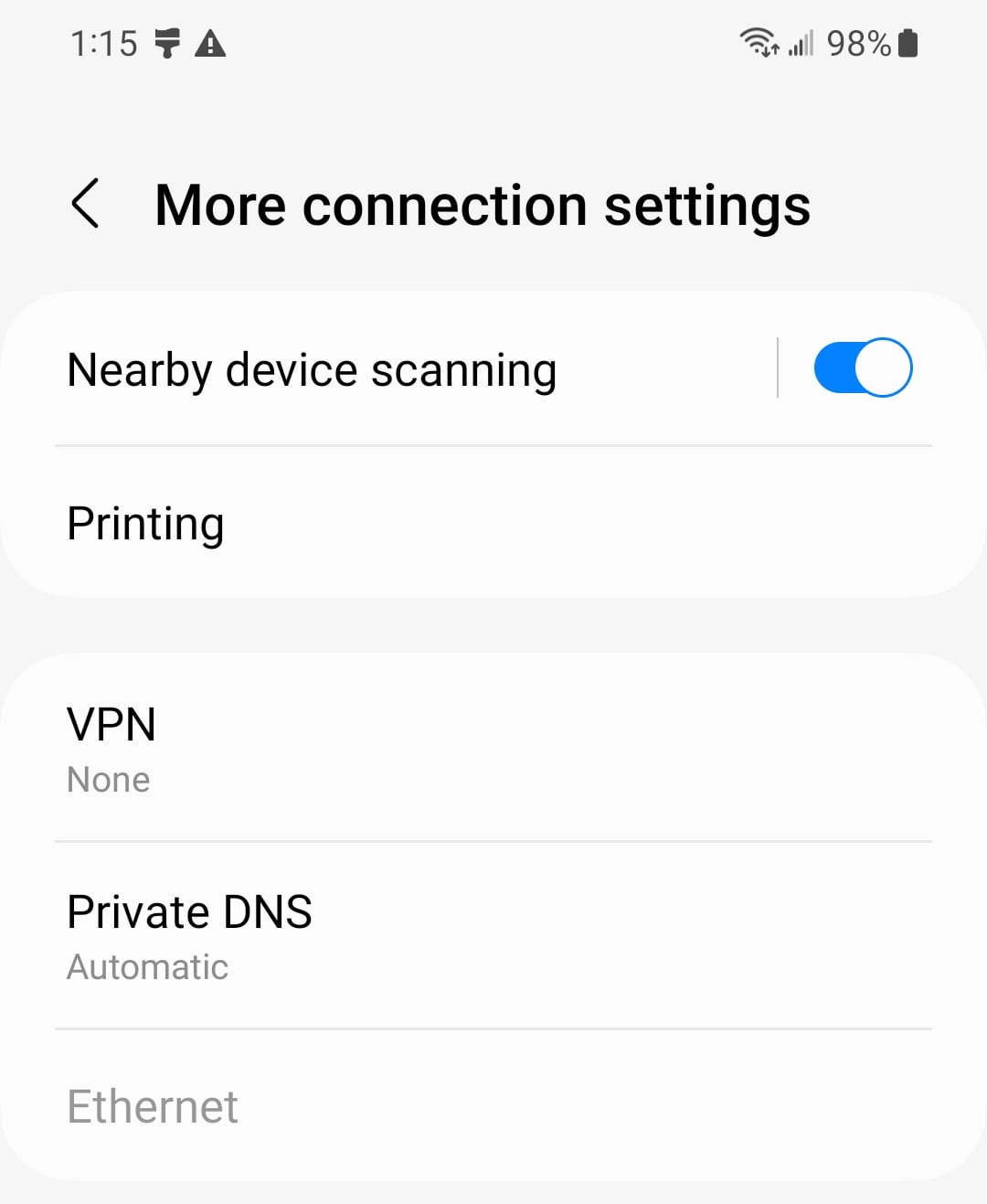Tap the cellular signal strength bars
The height and width of the screenshot is (1204, 987).
click(801, 43)
